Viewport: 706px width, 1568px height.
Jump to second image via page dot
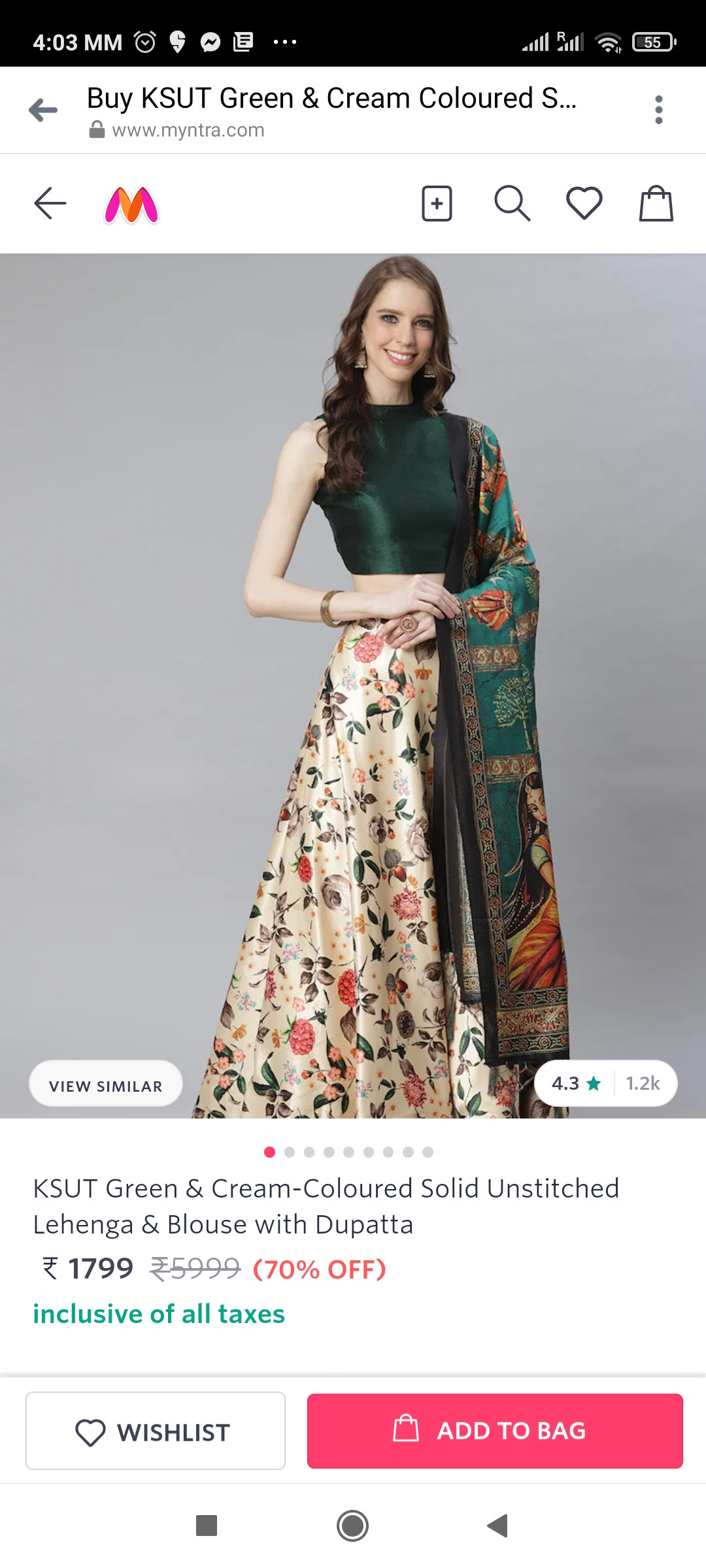[290, 1152]
